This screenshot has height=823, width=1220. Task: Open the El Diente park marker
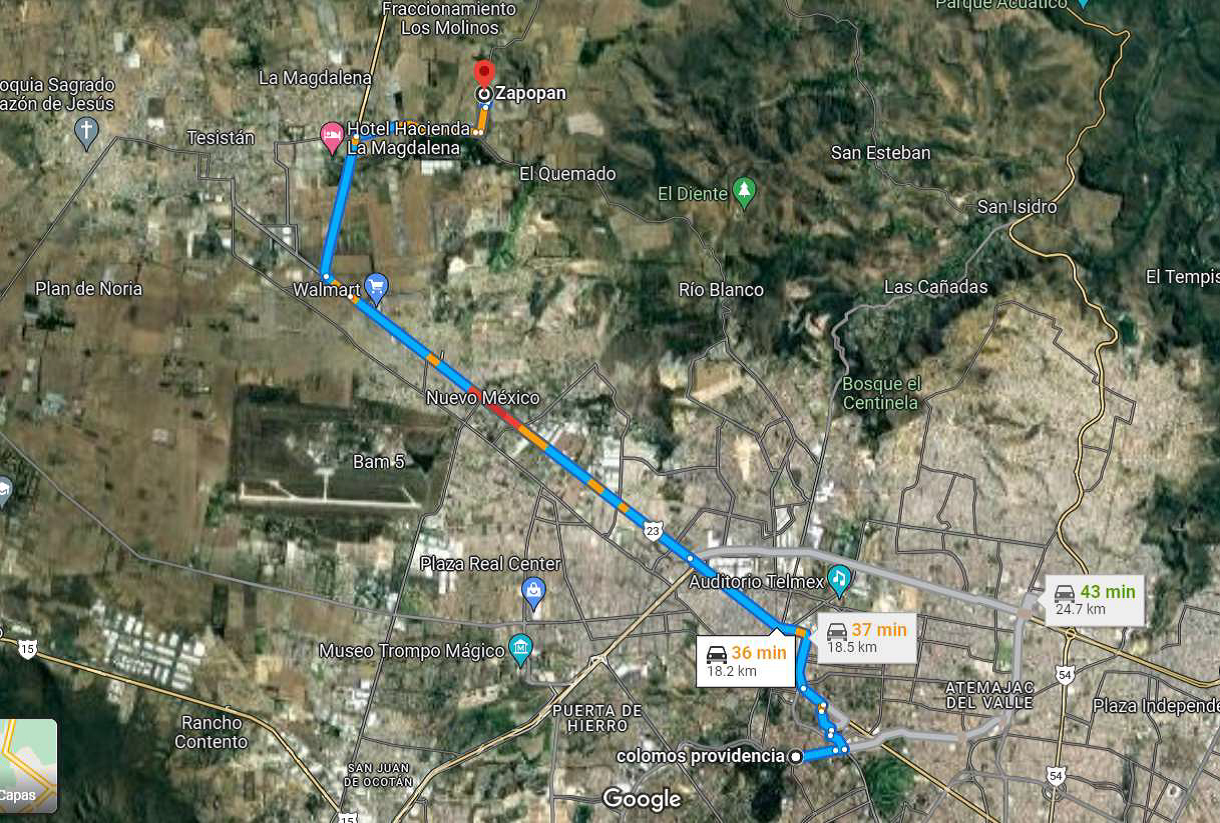743,192
